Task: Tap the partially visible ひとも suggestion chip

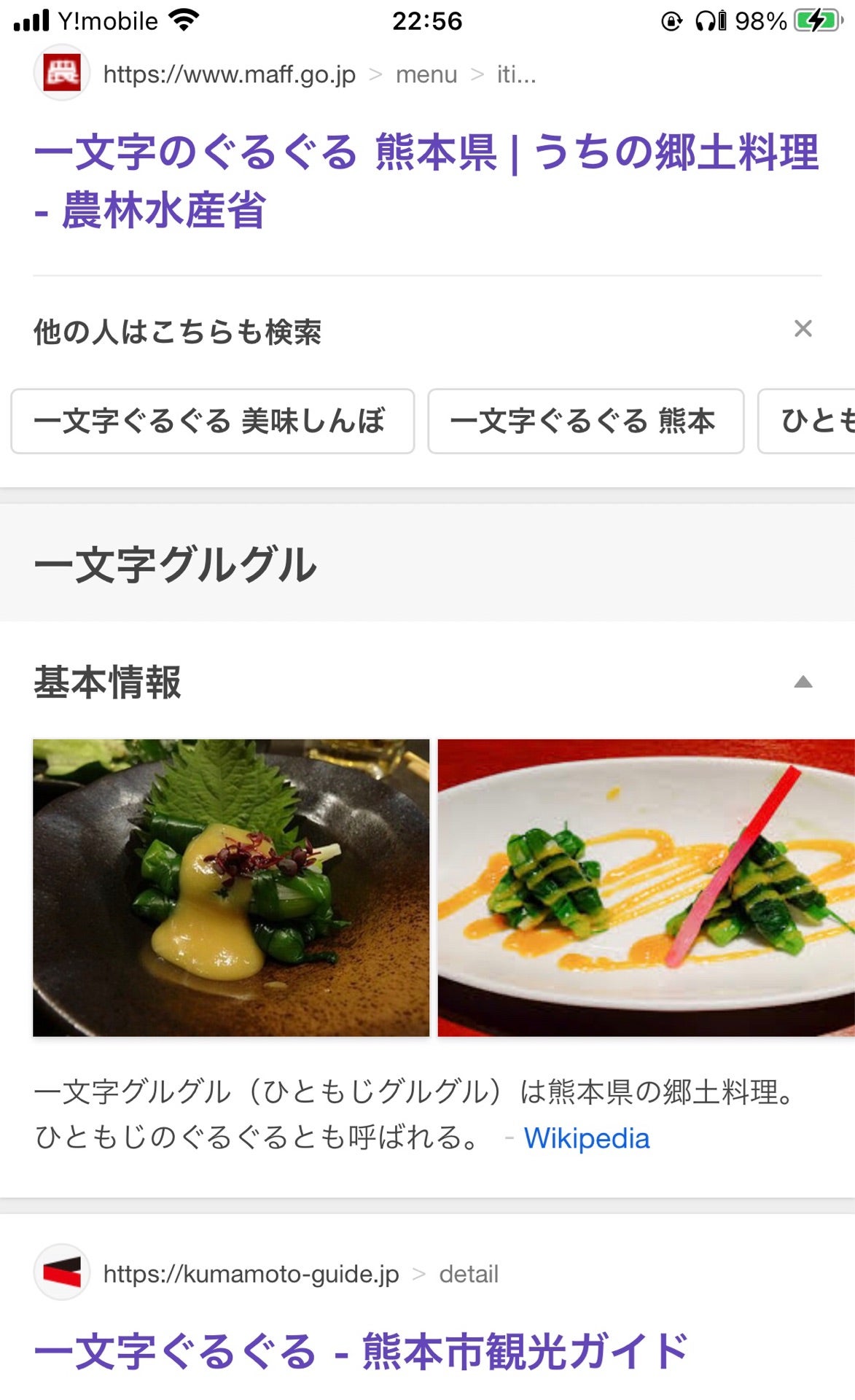Action: 818,421
